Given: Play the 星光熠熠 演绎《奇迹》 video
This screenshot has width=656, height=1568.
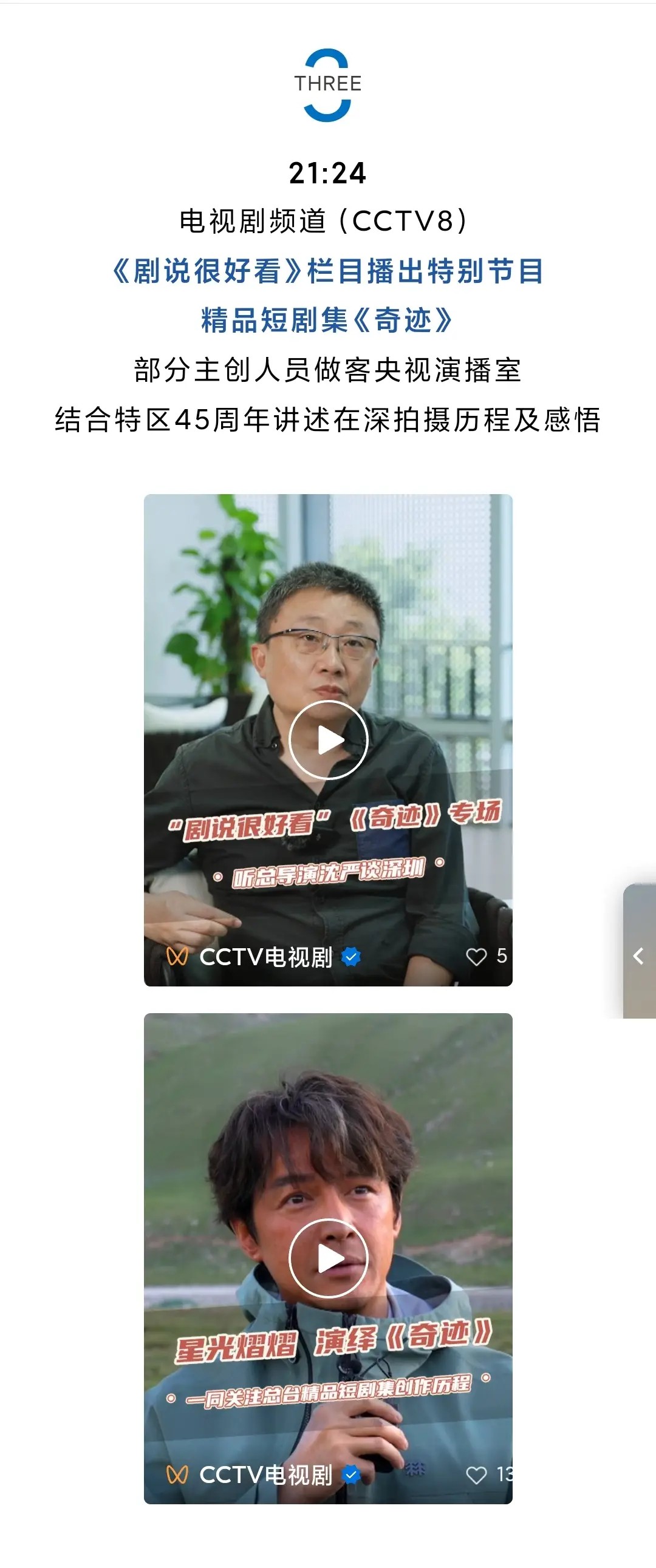Looking at the screenshot, I should 329,1258.
